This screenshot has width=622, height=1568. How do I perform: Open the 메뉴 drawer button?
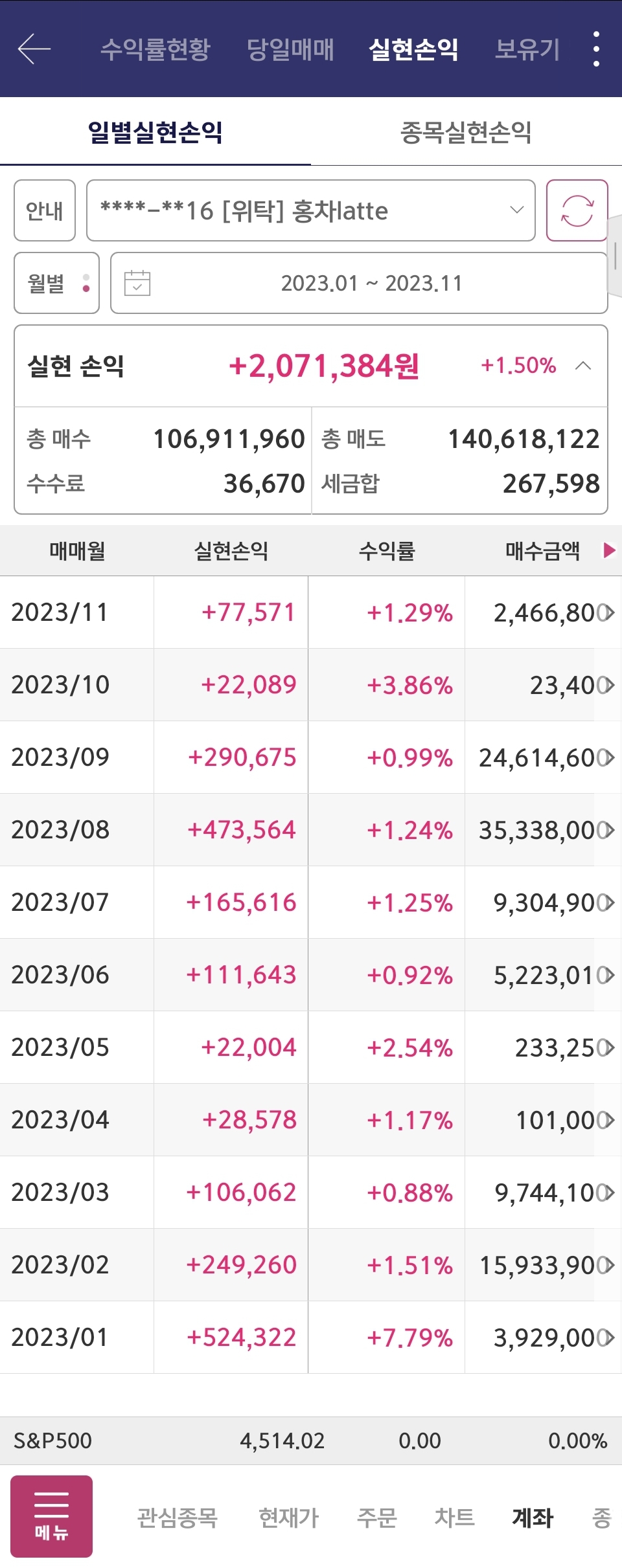click(x=51, y=1516)
